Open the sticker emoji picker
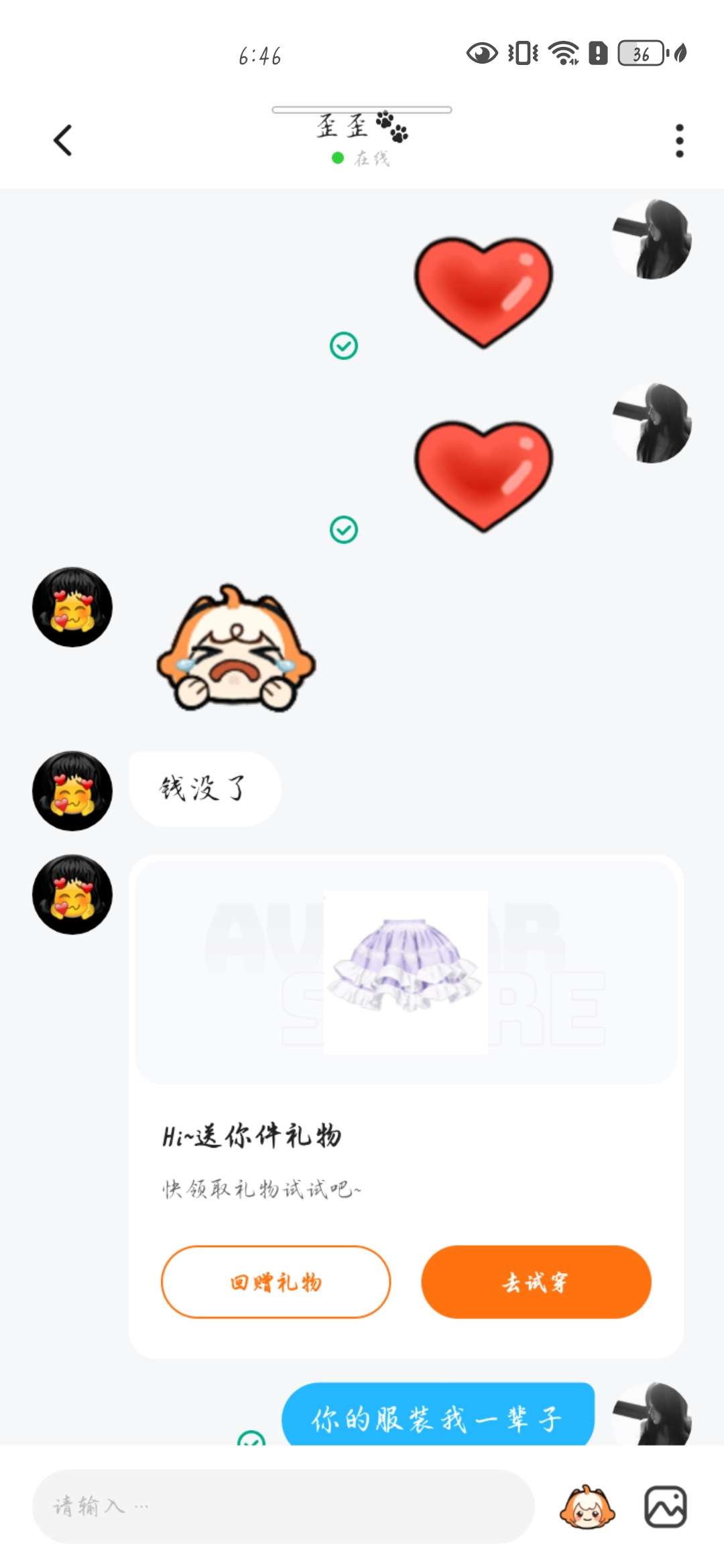Viewport: 724px width, 1568px height. click(x=587, y=1507)
